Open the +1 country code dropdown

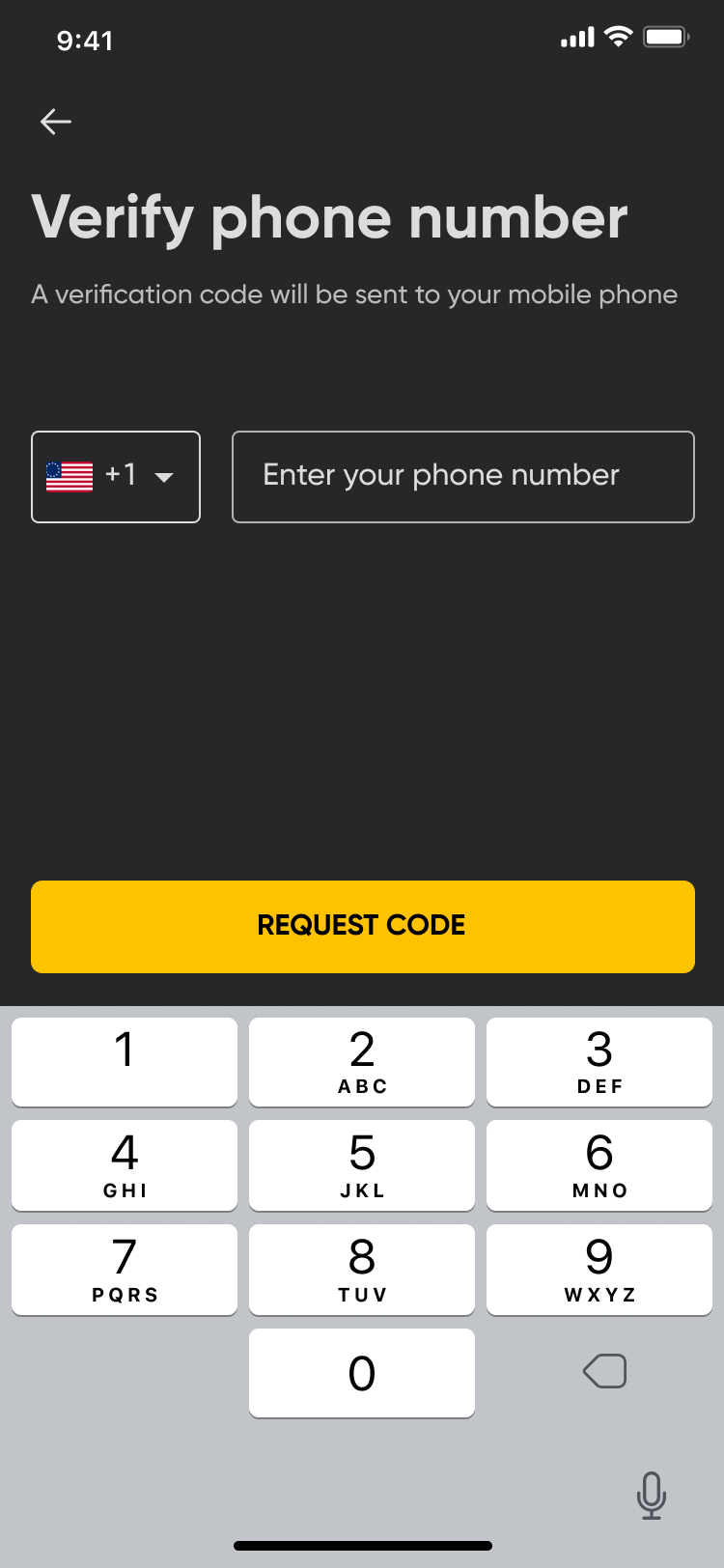116,477
